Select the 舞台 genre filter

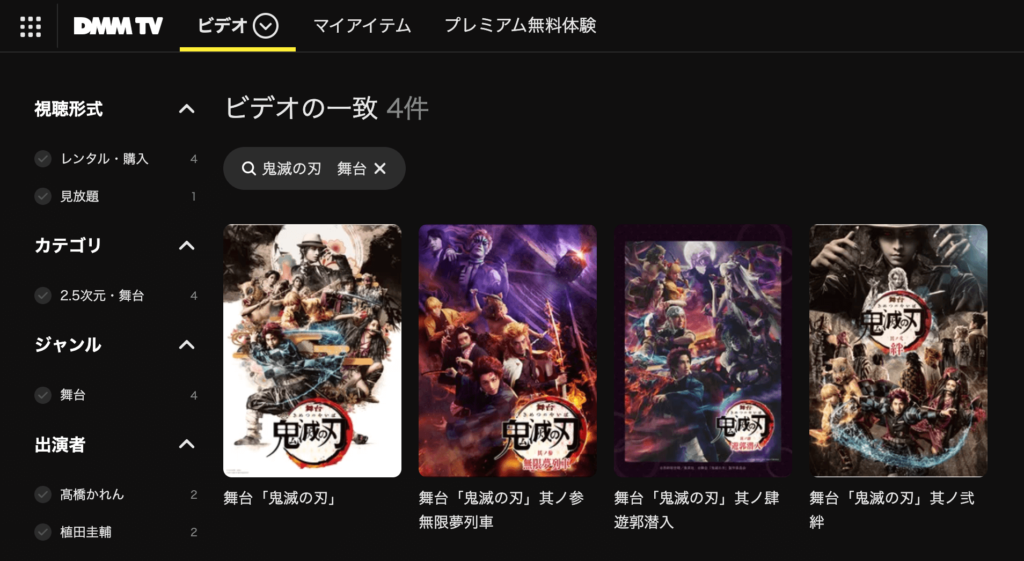(43, 395)
